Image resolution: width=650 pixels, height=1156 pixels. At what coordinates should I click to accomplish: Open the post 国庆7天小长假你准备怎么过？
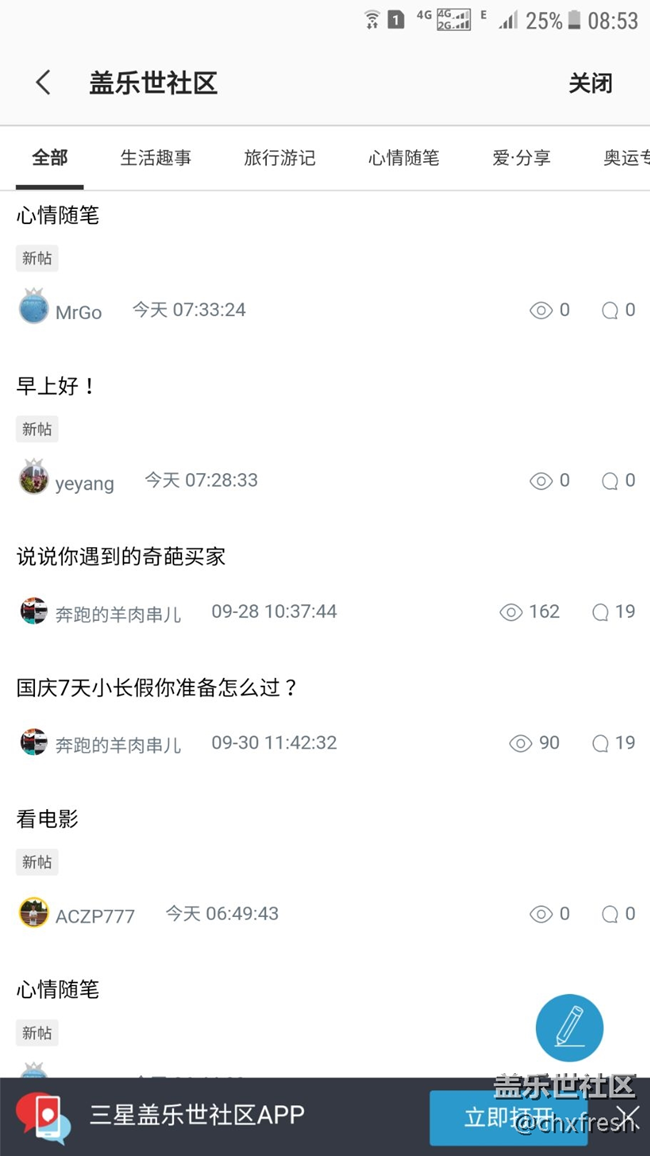click(x=157, y=688)
